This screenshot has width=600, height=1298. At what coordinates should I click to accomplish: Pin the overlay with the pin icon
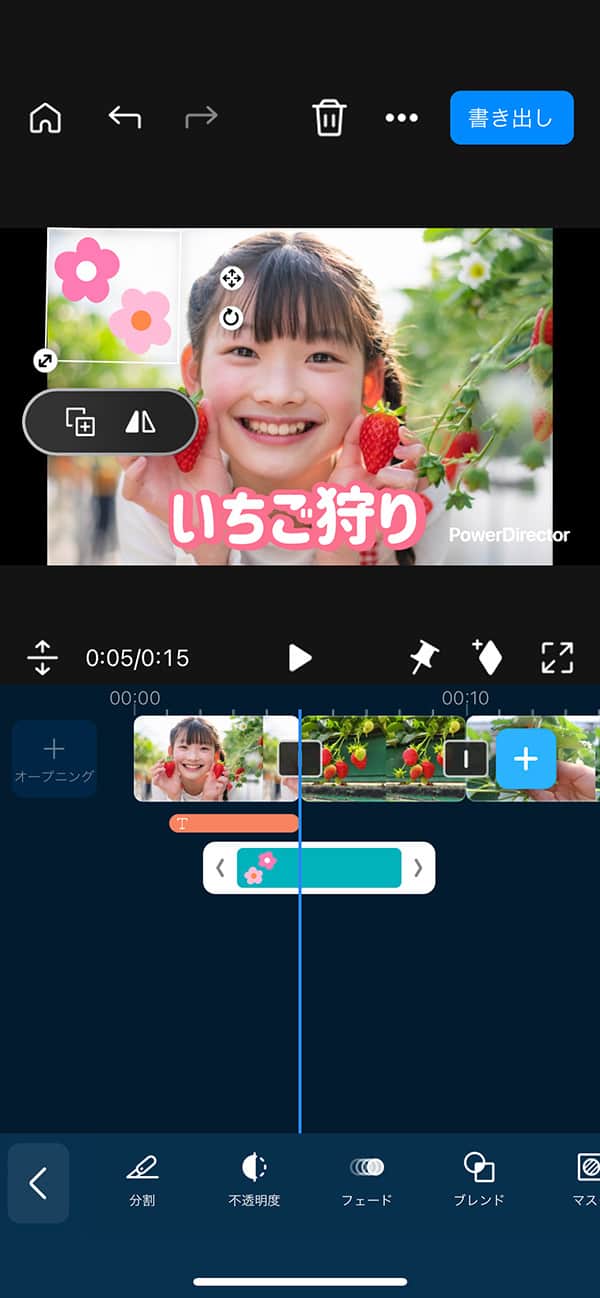tap(425, 657)
